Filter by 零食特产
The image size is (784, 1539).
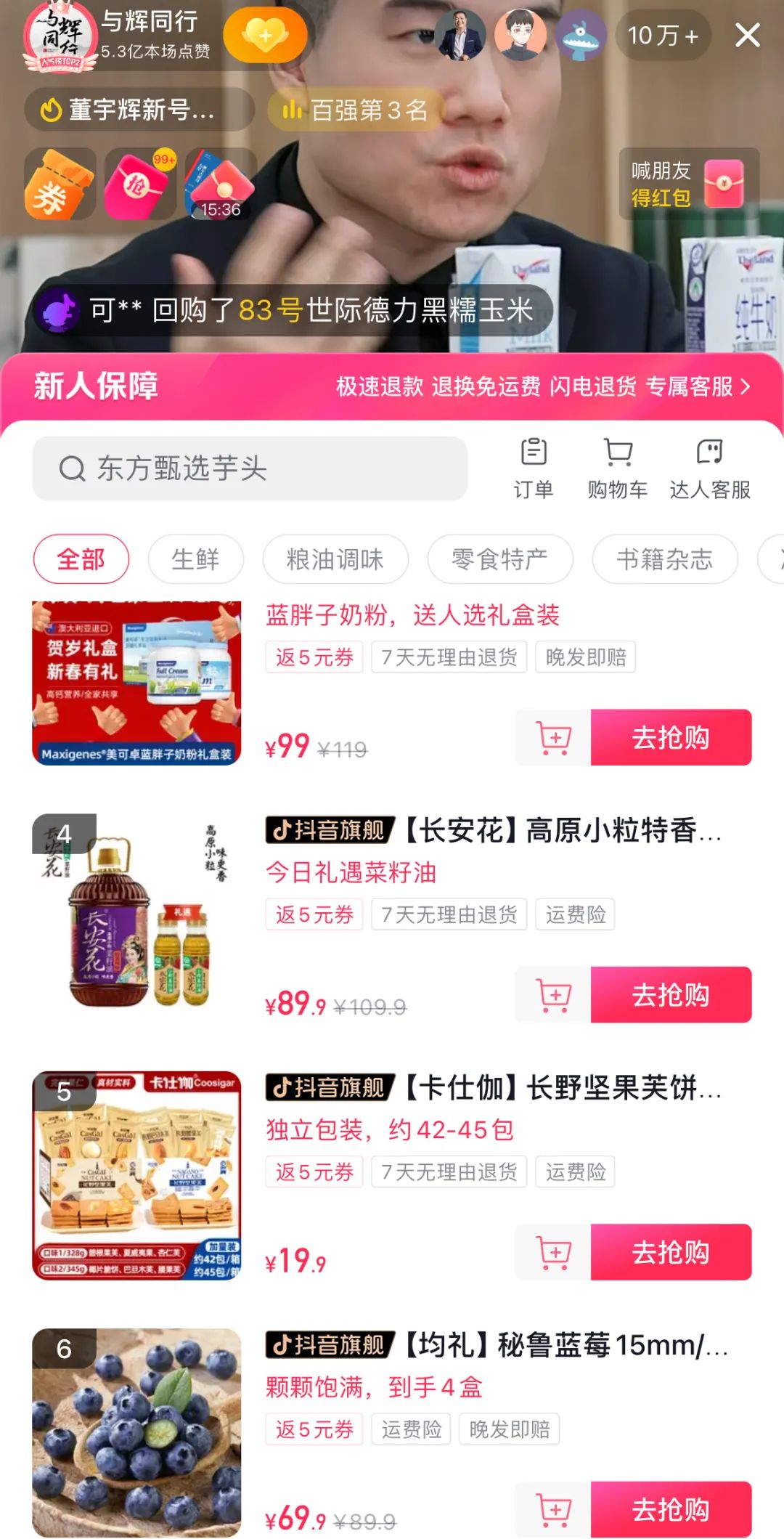(499, 559)
